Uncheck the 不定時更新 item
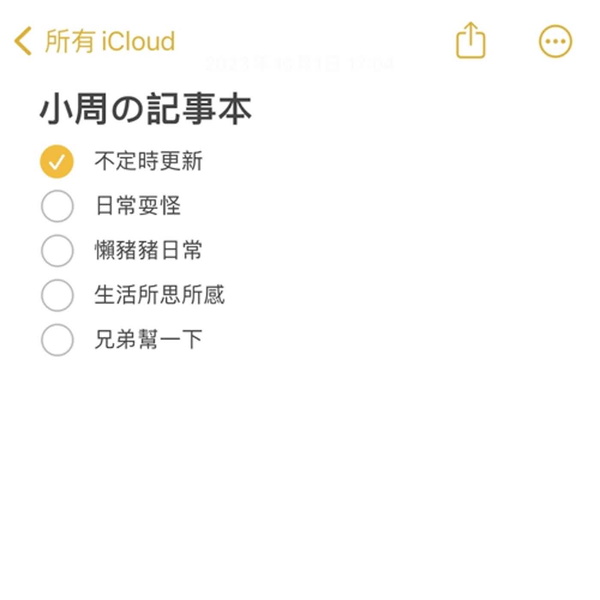Image resolution: width=600 pixels, height=600 pixels. click(x=57, y=161)
